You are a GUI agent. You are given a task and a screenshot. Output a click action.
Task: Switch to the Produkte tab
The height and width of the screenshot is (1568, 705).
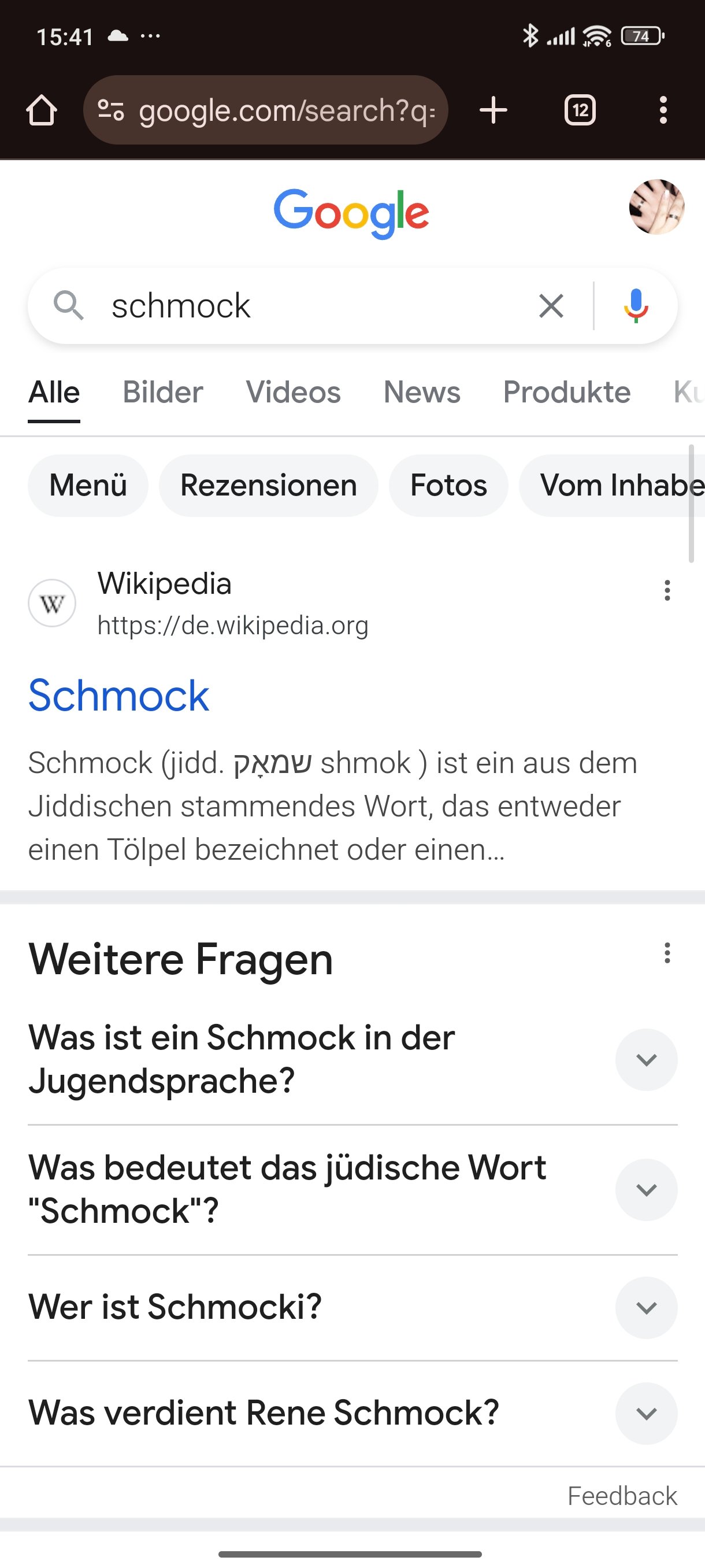point(566,392)
